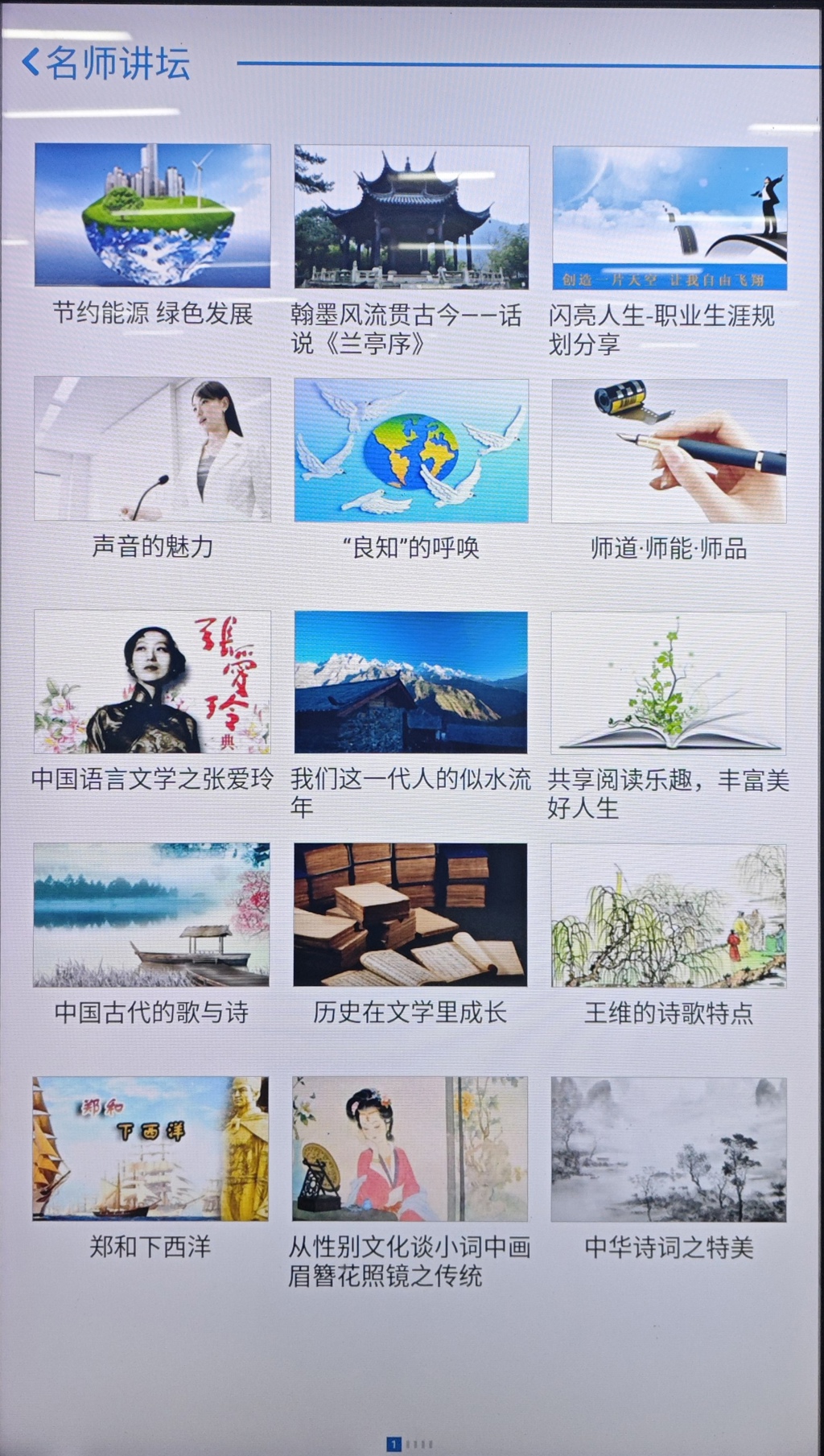This screenshot has width=824, height=1456.
Task: View 历史在文学里成长 lecture
Action: coord(410,914)
